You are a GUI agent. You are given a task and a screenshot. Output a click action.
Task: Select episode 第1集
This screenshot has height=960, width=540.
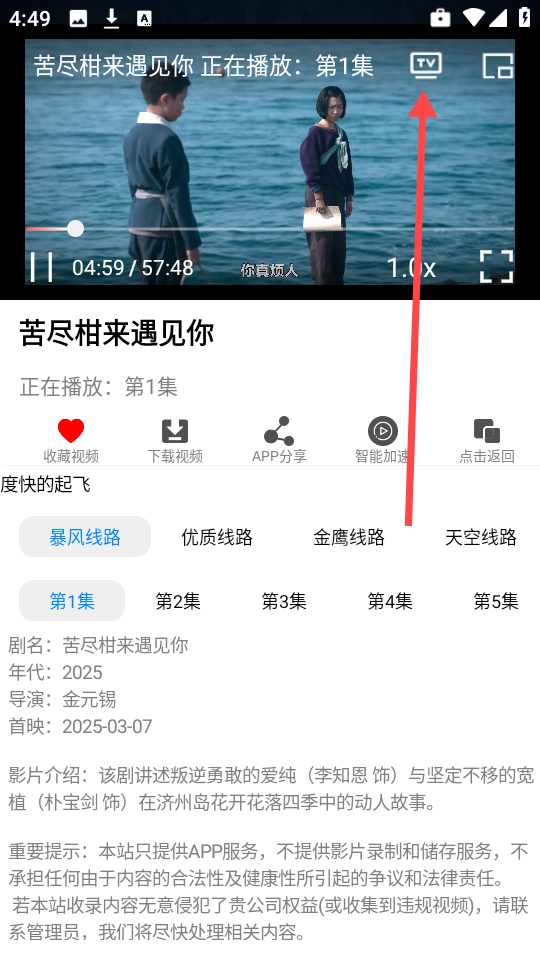tap(72, 601)
